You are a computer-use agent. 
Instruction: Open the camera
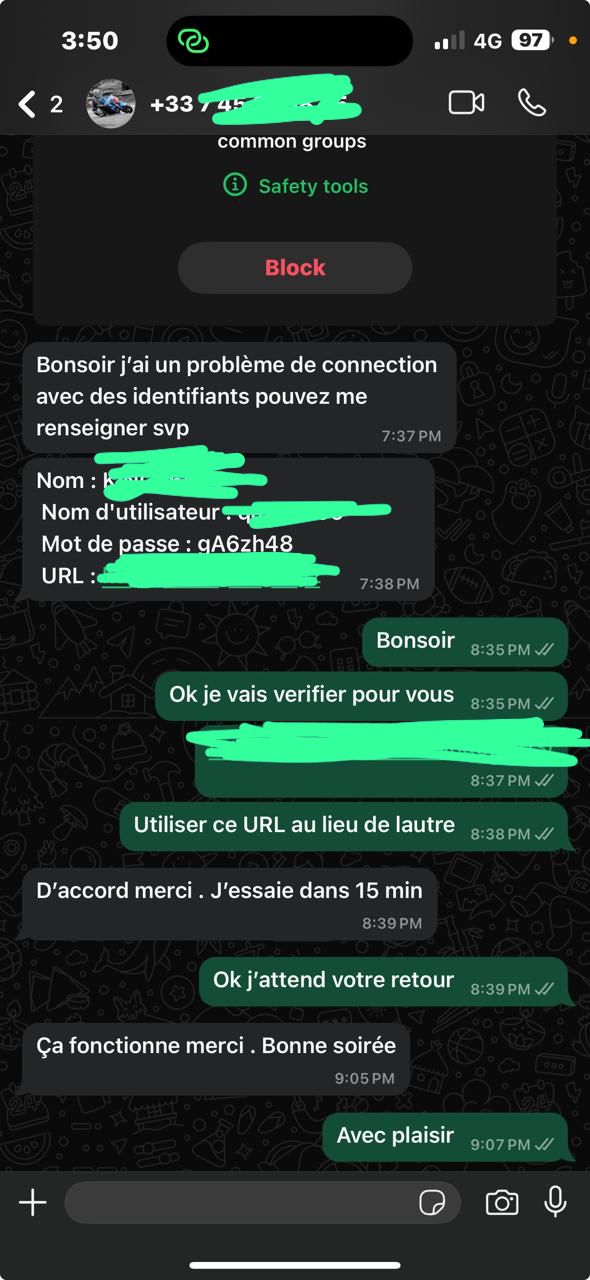(501, 1202)
